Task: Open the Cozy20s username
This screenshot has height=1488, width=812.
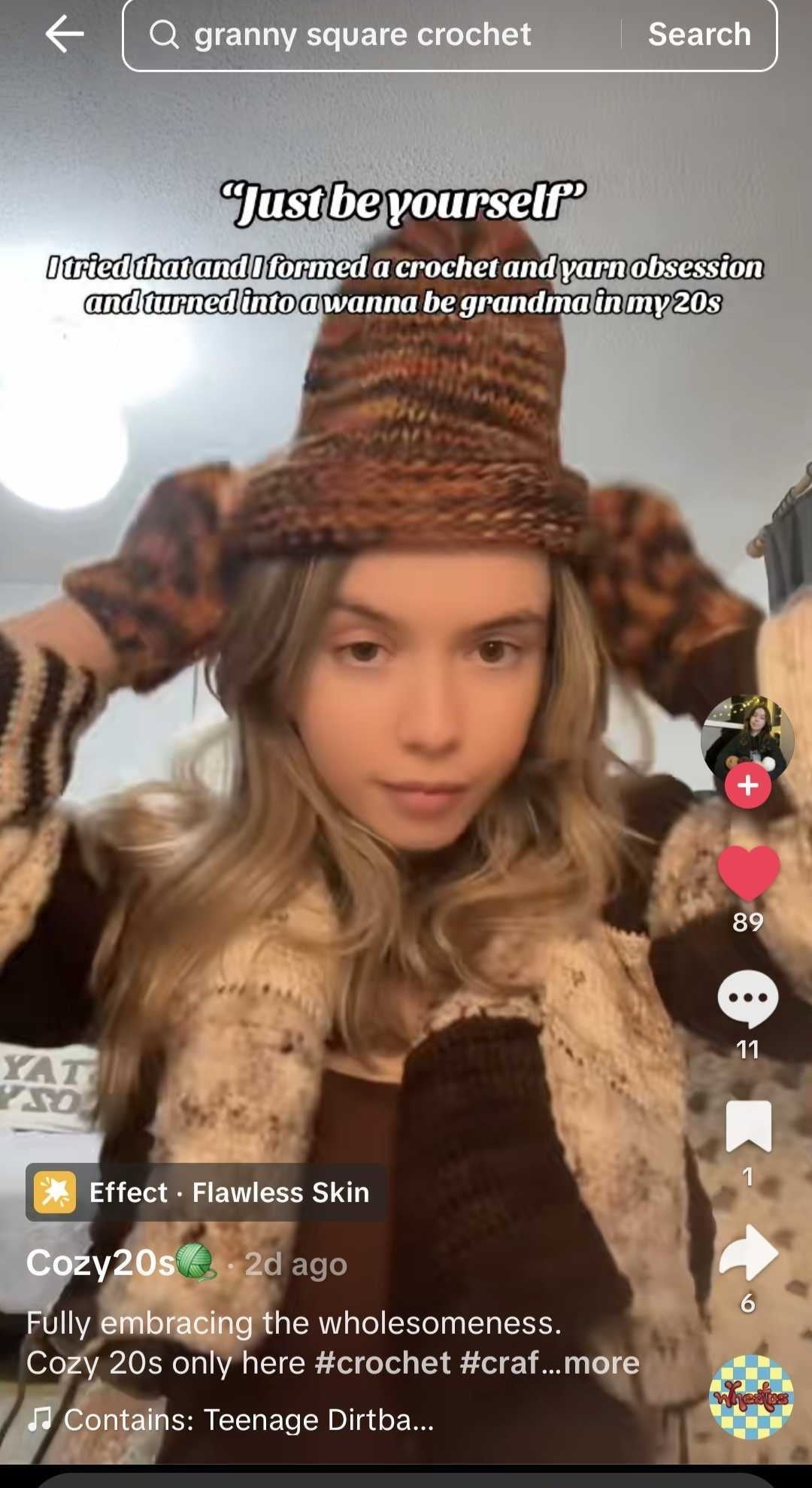Action: [x=101, y=1263]
